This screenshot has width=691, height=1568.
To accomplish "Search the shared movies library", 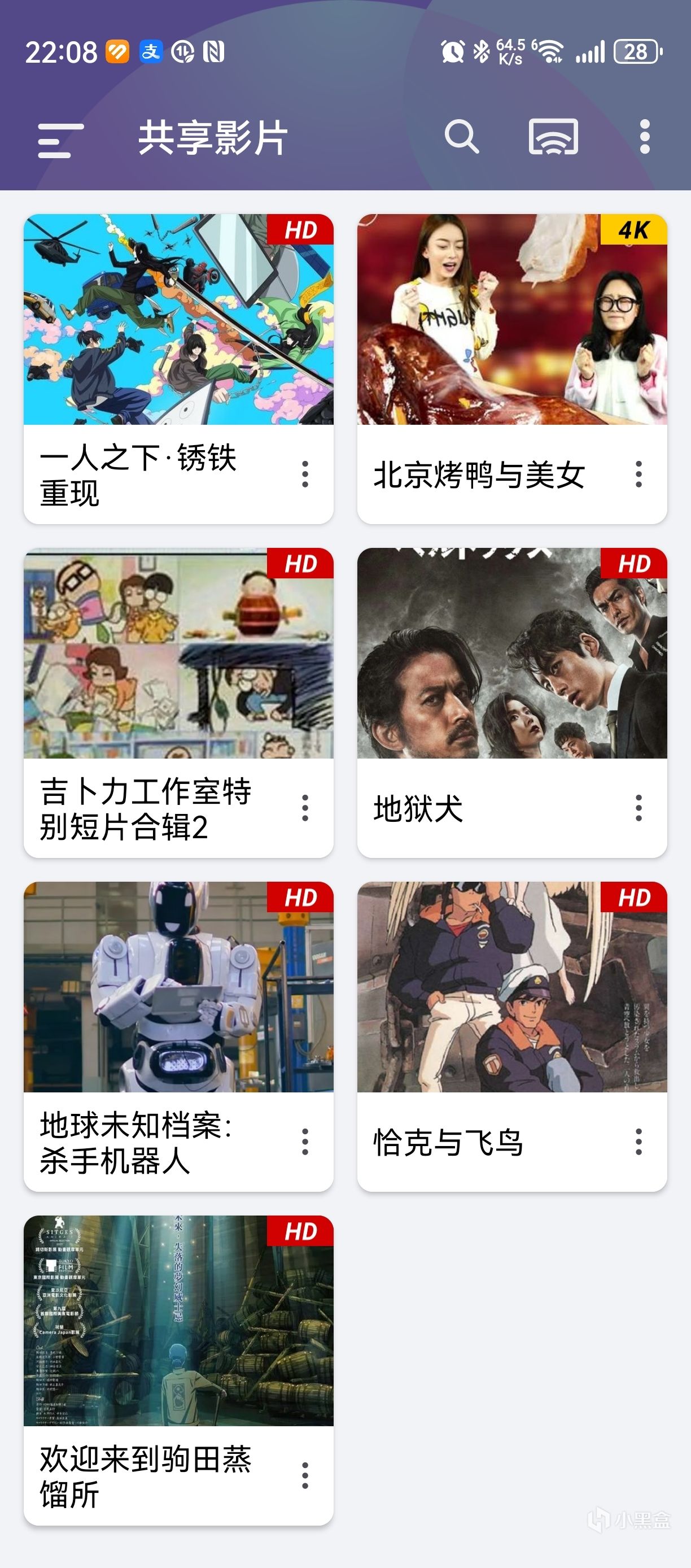I will 462,137.
